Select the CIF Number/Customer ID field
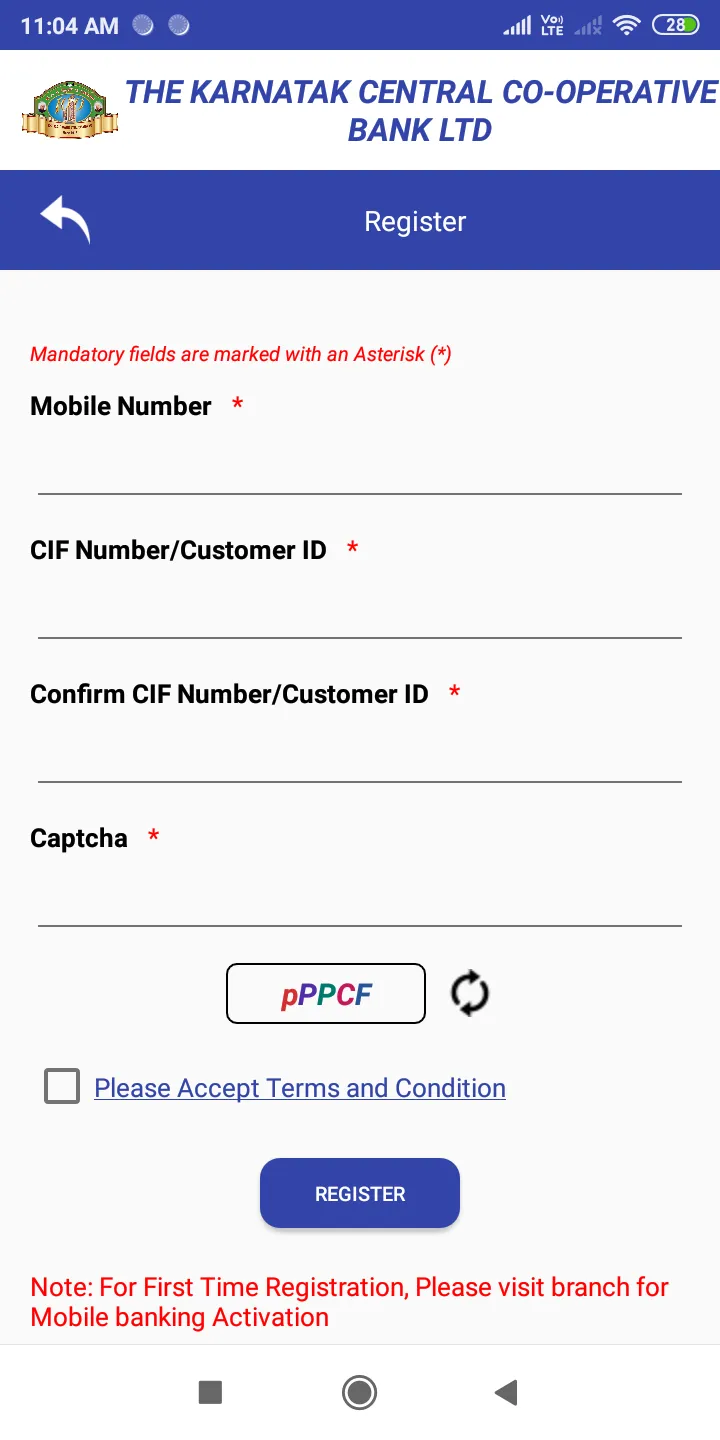The image size is (720, 1440). click(360, 610)
